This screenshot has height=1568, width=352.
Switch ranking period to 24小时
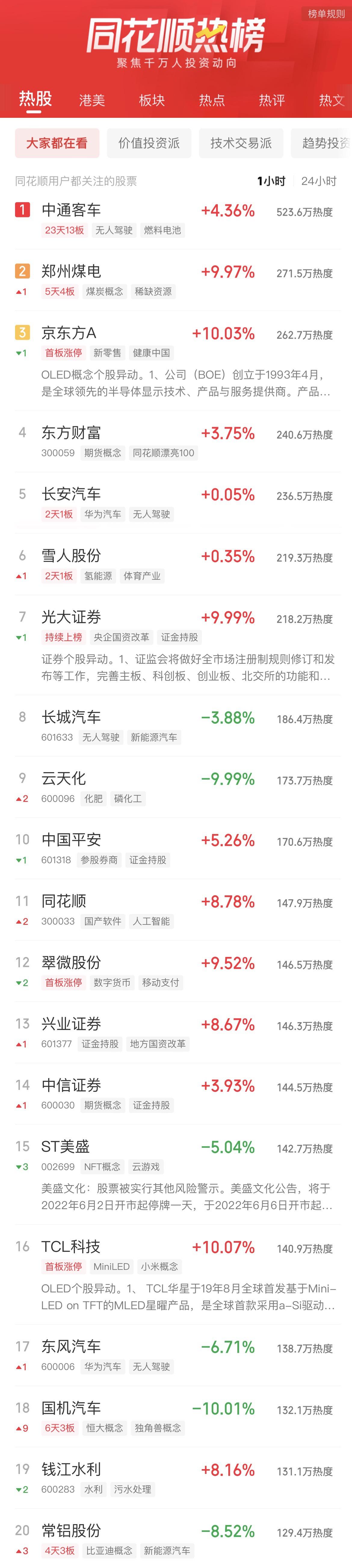pyautogui.click(x=319, y=181)
